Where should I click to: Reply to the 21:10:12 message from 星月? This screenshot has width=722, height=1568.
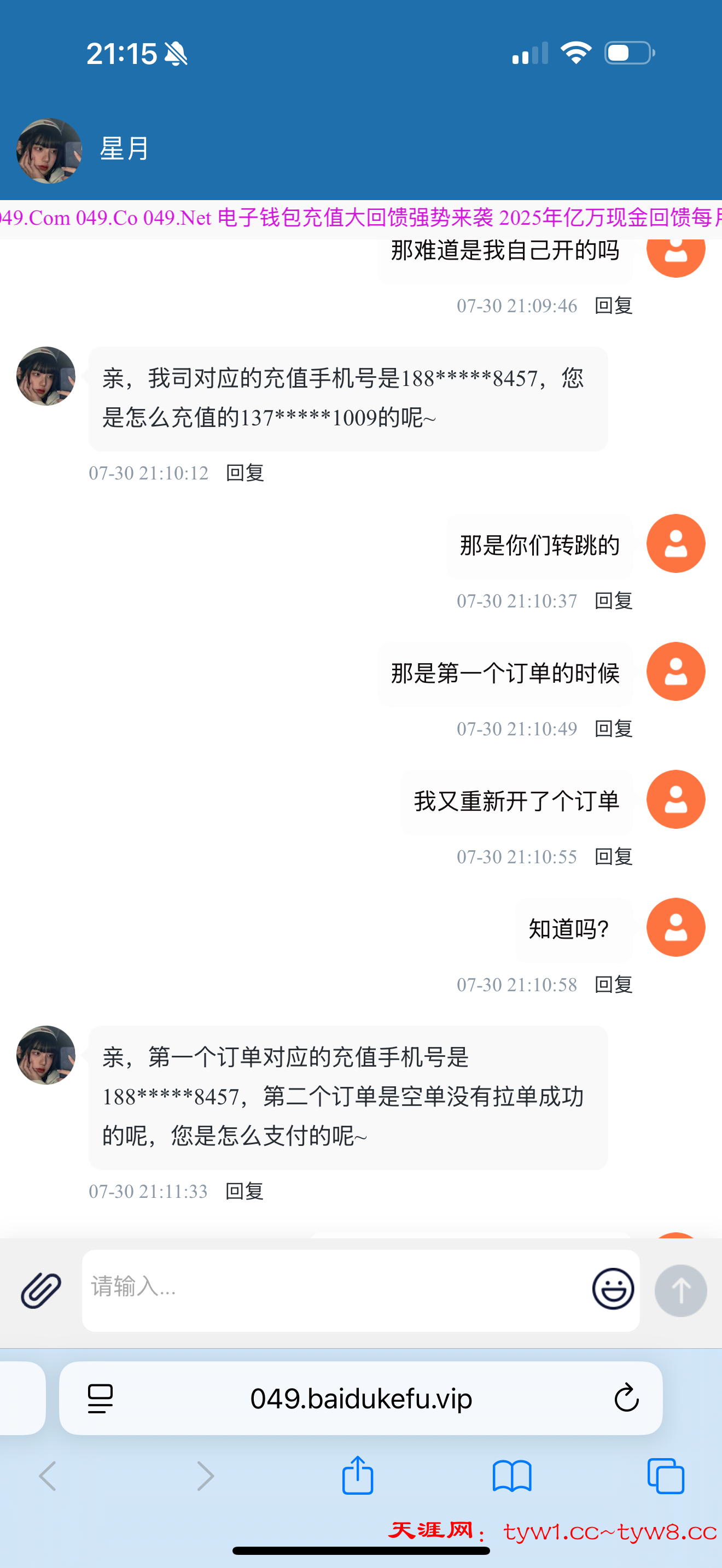click(244, 473)
